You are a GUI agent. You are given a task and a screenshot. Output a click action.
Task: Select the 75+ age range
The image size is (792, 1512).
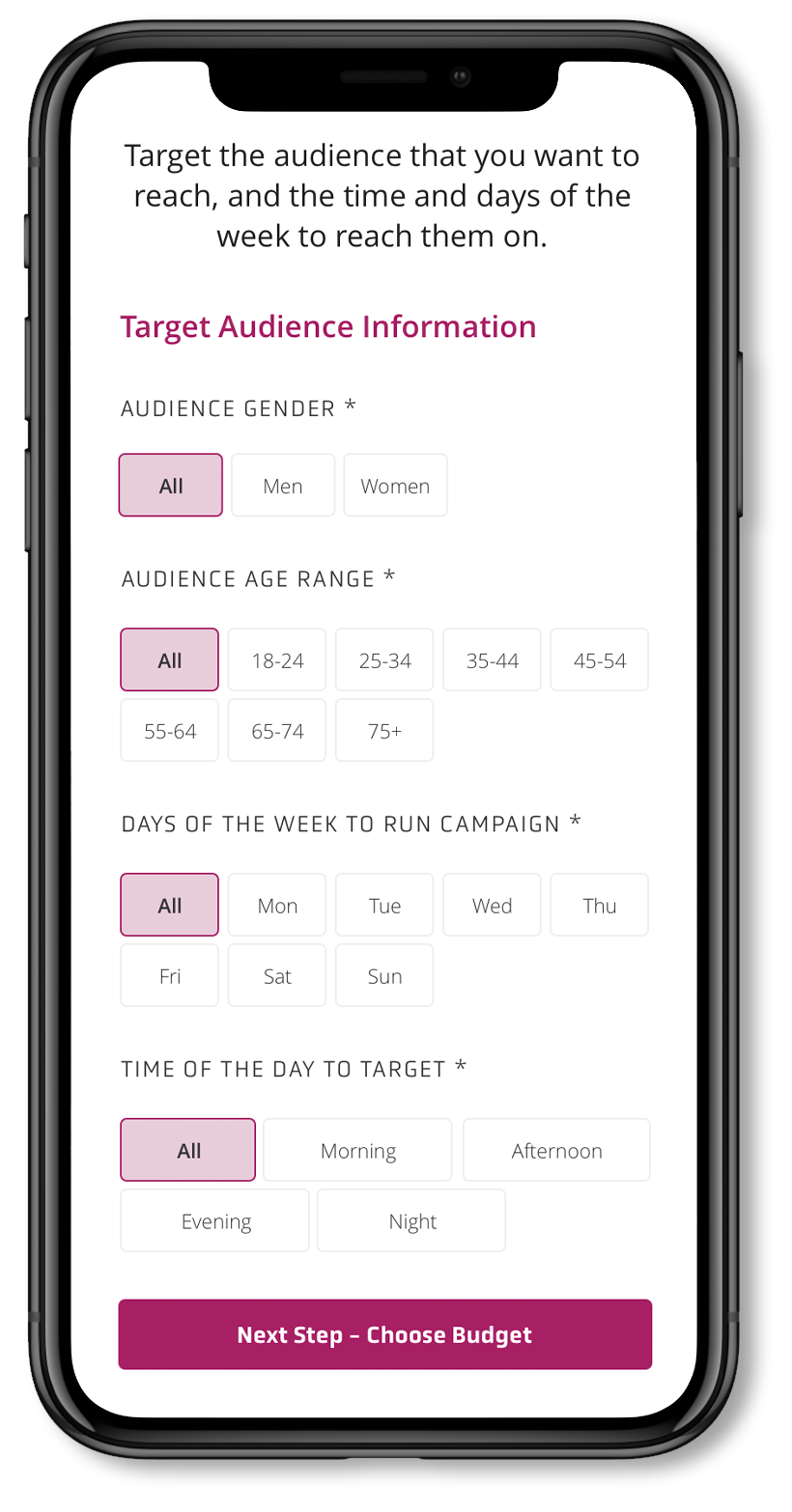pyautogui.click(x=384, y=731)
